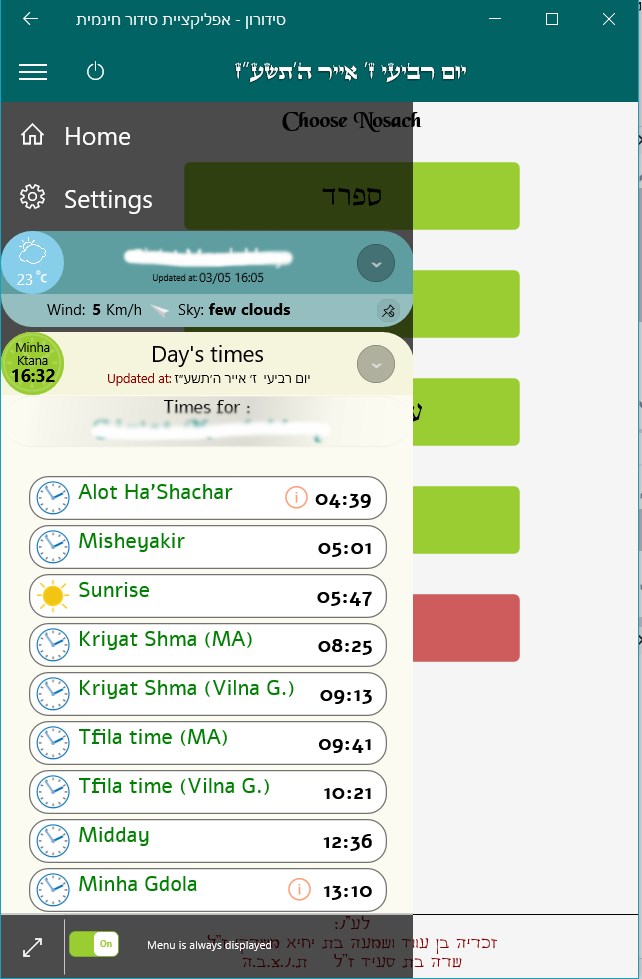Open the hamburger menu button
Screen dimensions: 642x979
[33, 71]
